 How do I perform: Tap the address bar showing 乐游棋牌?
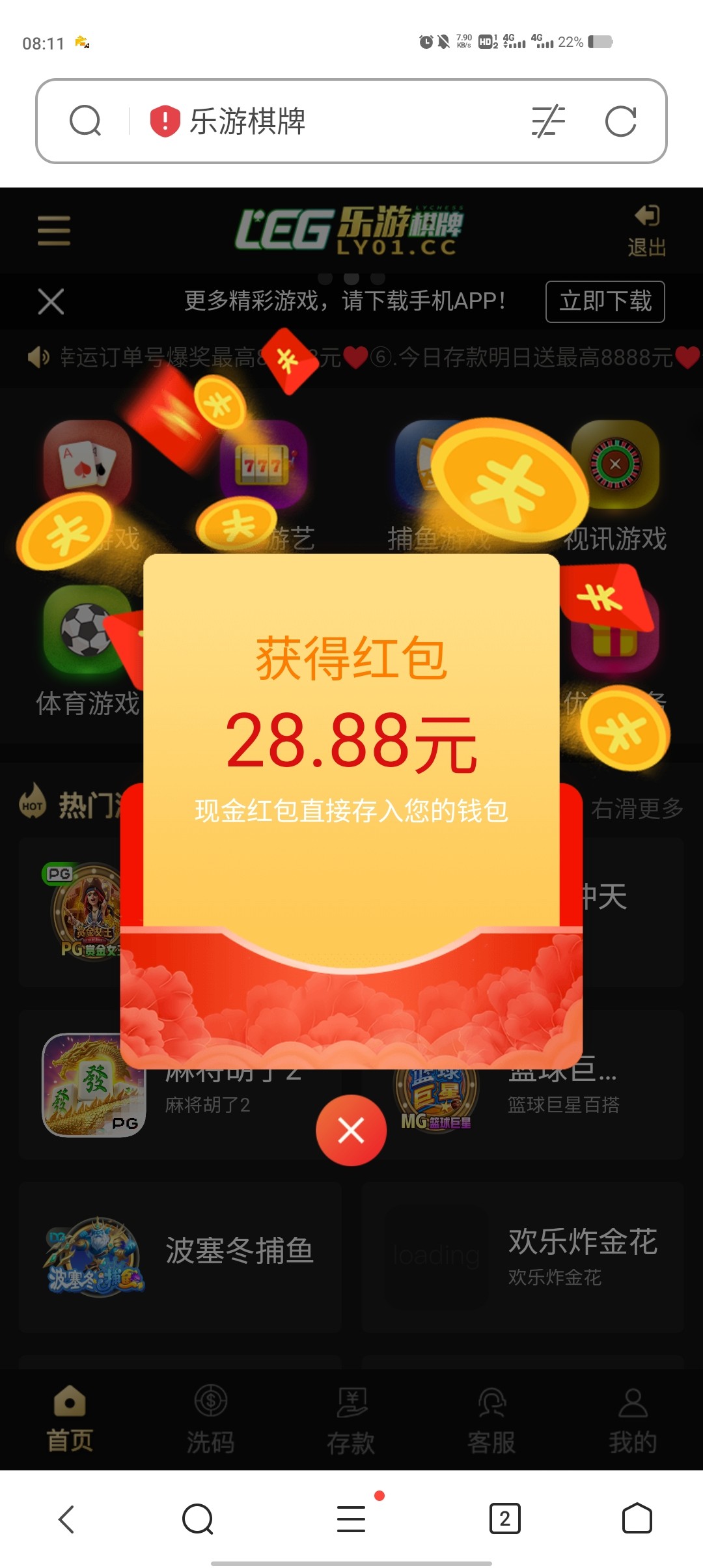click(338, 122)
